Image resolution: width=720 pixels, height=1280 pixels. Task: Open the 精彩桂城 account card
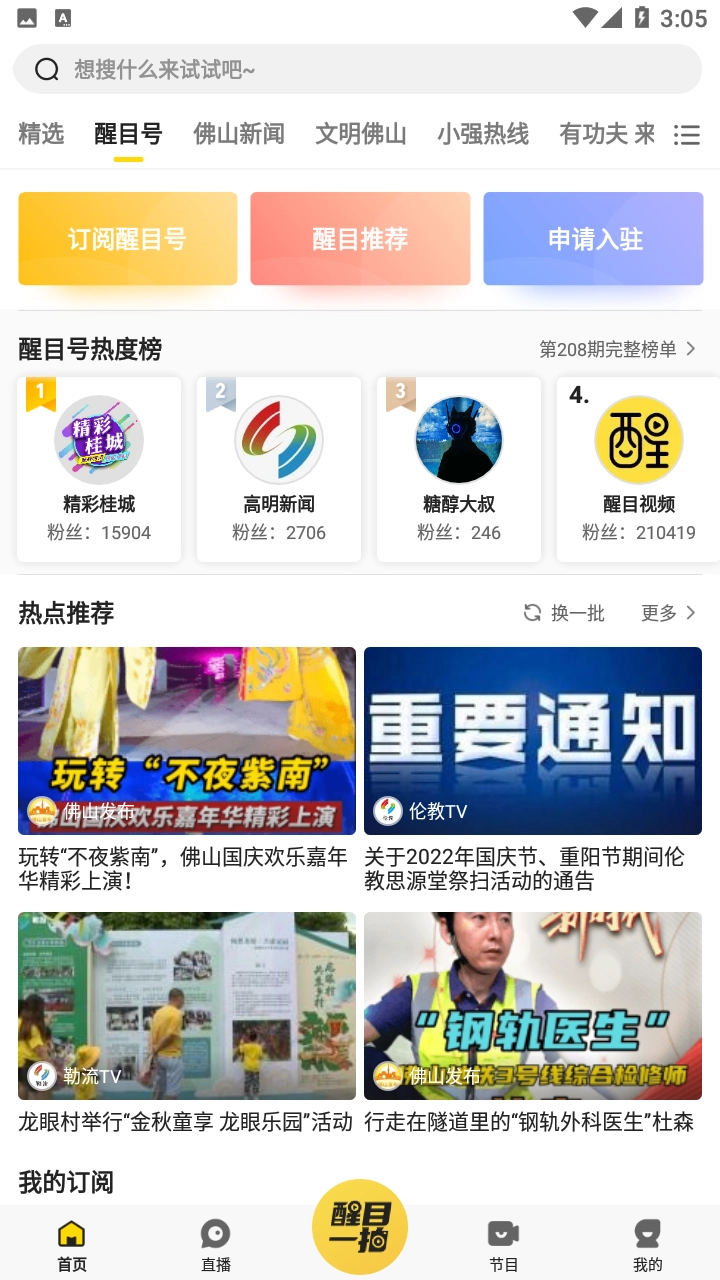coord(99,469)
